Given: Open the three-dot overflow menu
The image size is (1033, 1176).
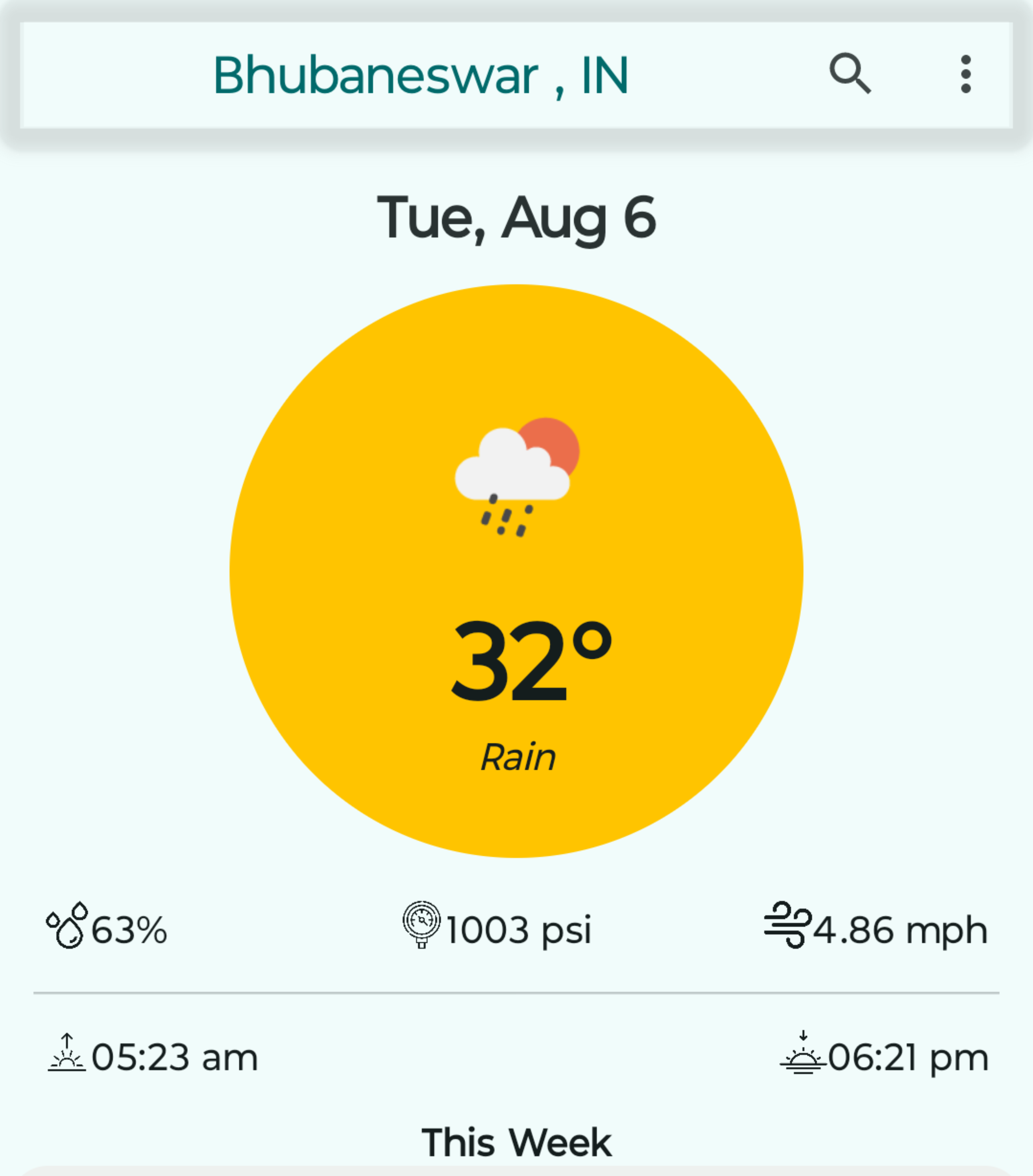Looking at the screenshot, I should (966, 74).
